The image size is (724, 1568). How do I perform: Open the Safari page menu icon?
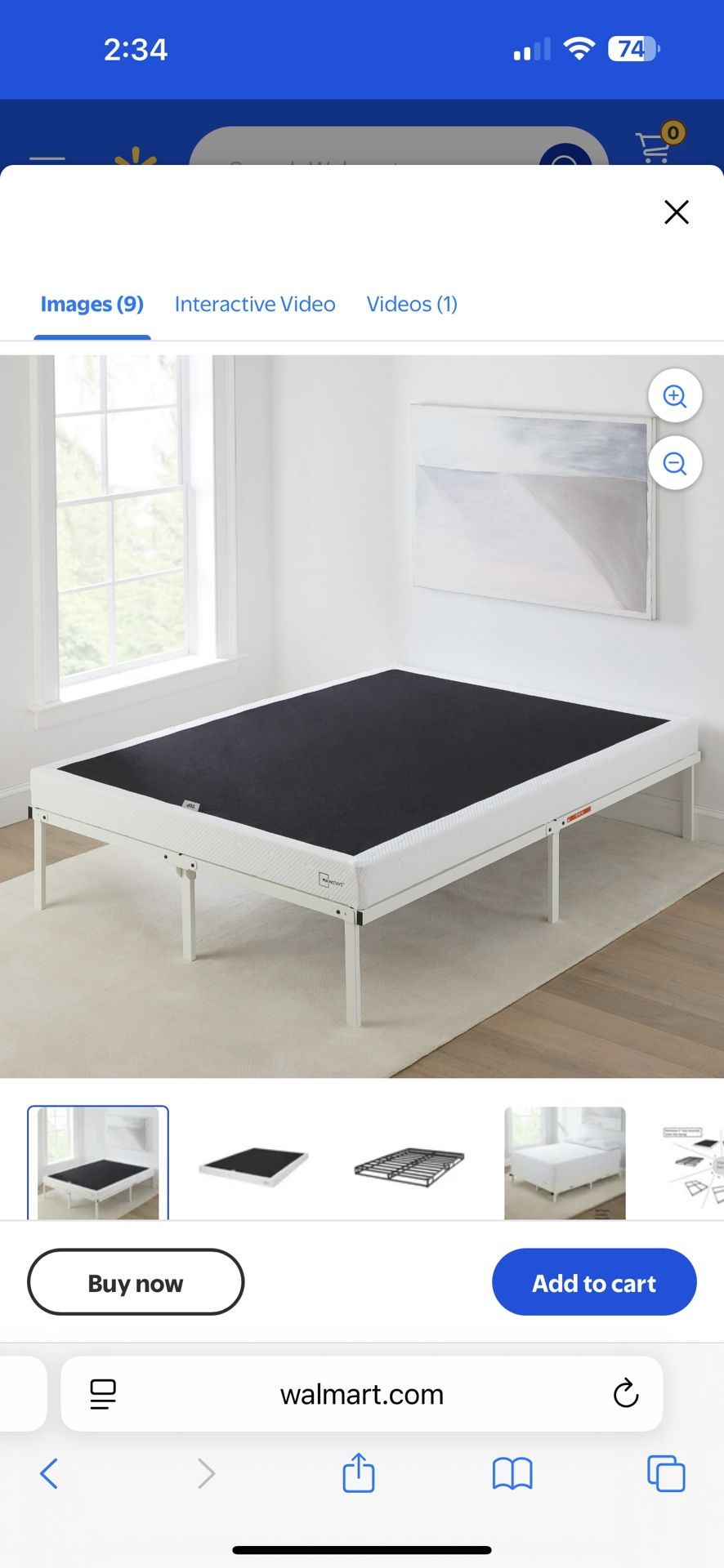[x=103, y=1394]
